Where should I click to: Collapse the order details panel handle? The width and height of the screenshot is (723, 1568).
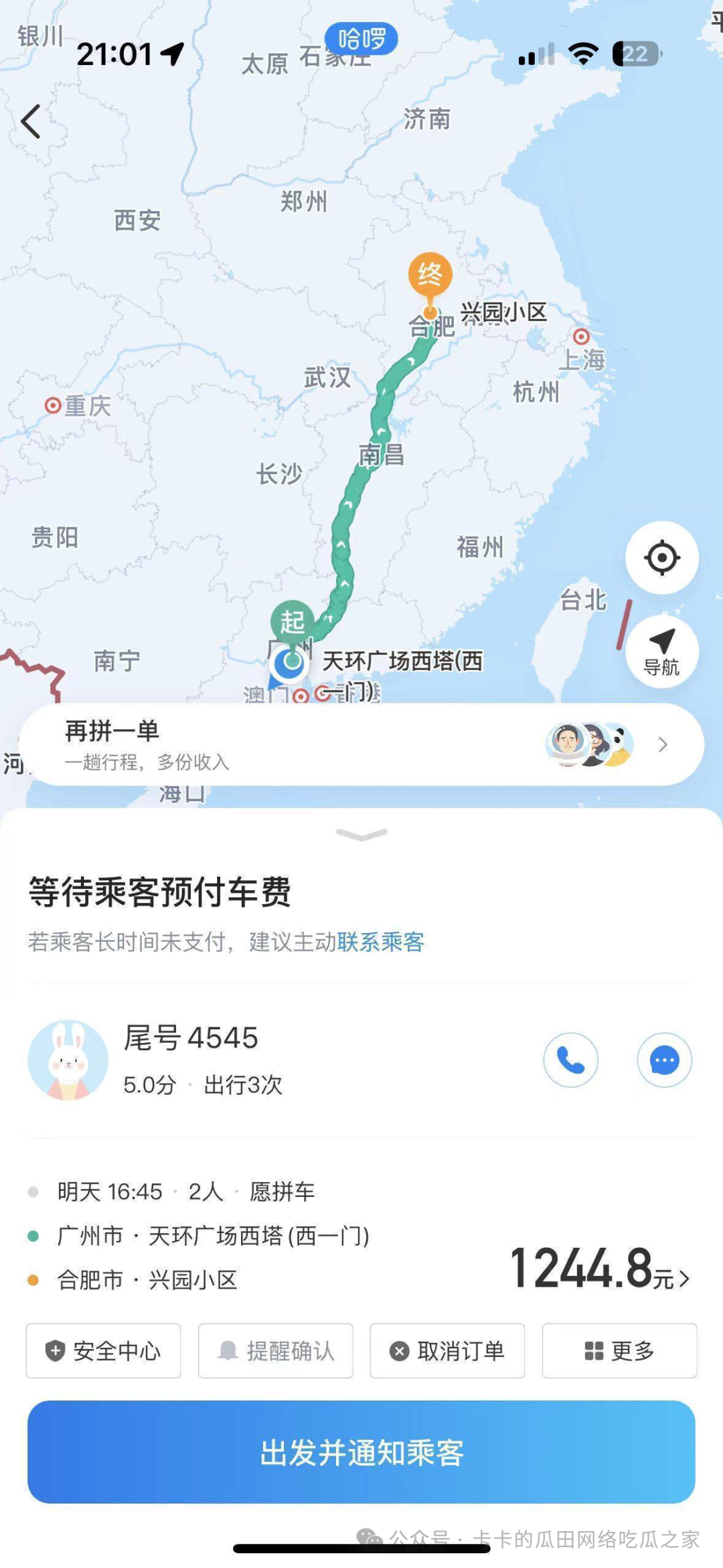(361, 835)
